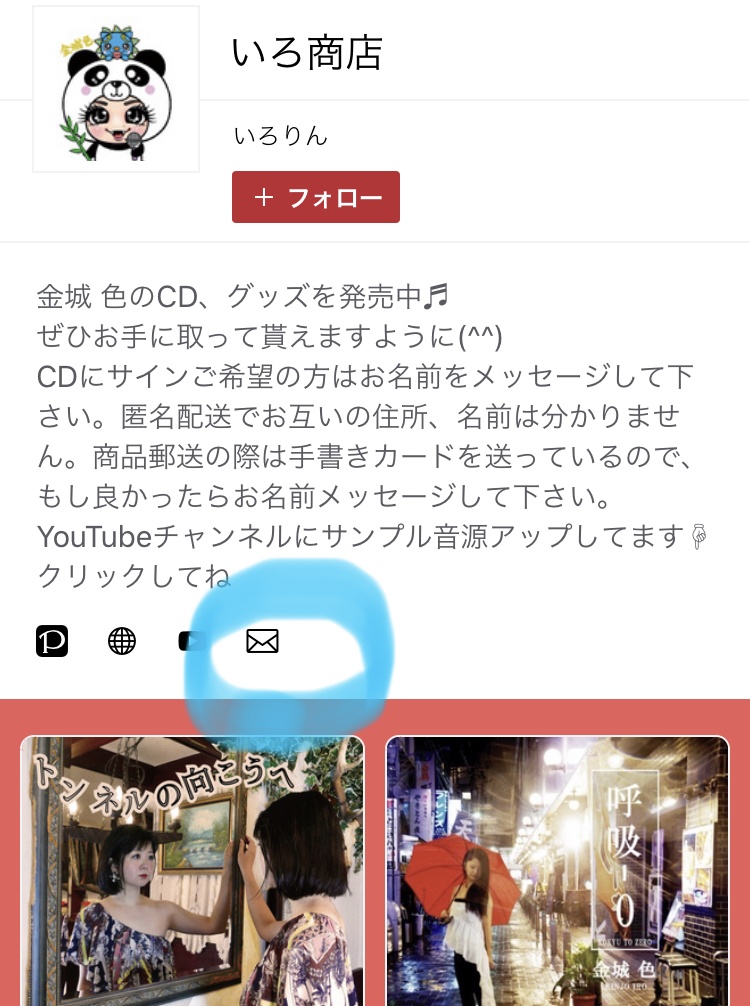The width and height of the screenshot is (750, 1006).
Task: Click the creator name いろりん
Action: click(280, 134)
